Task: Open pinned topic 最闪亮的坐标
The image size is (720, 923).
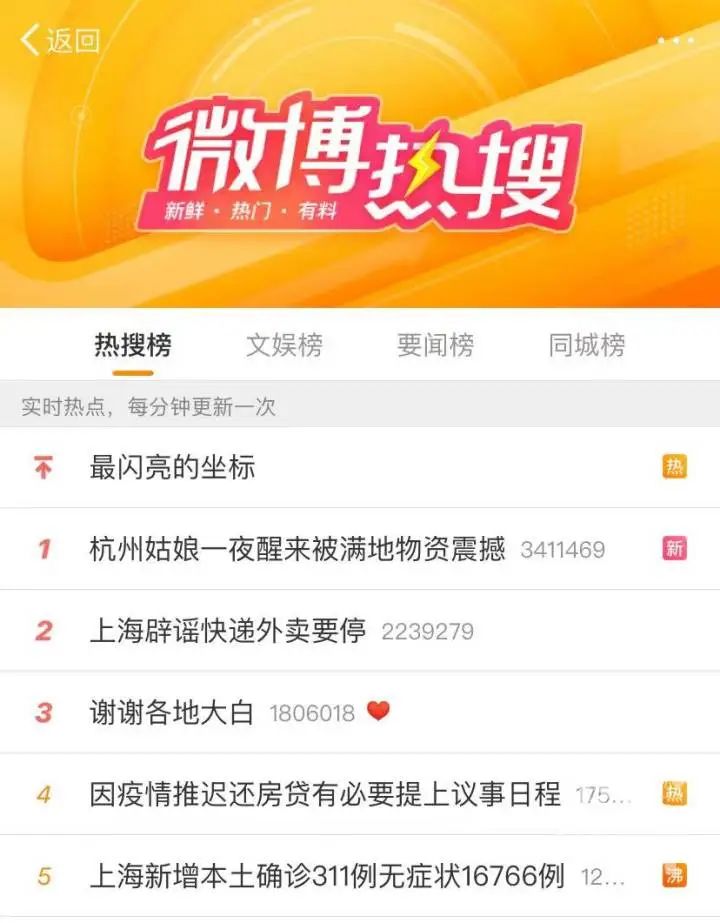Action: [173, 467]
